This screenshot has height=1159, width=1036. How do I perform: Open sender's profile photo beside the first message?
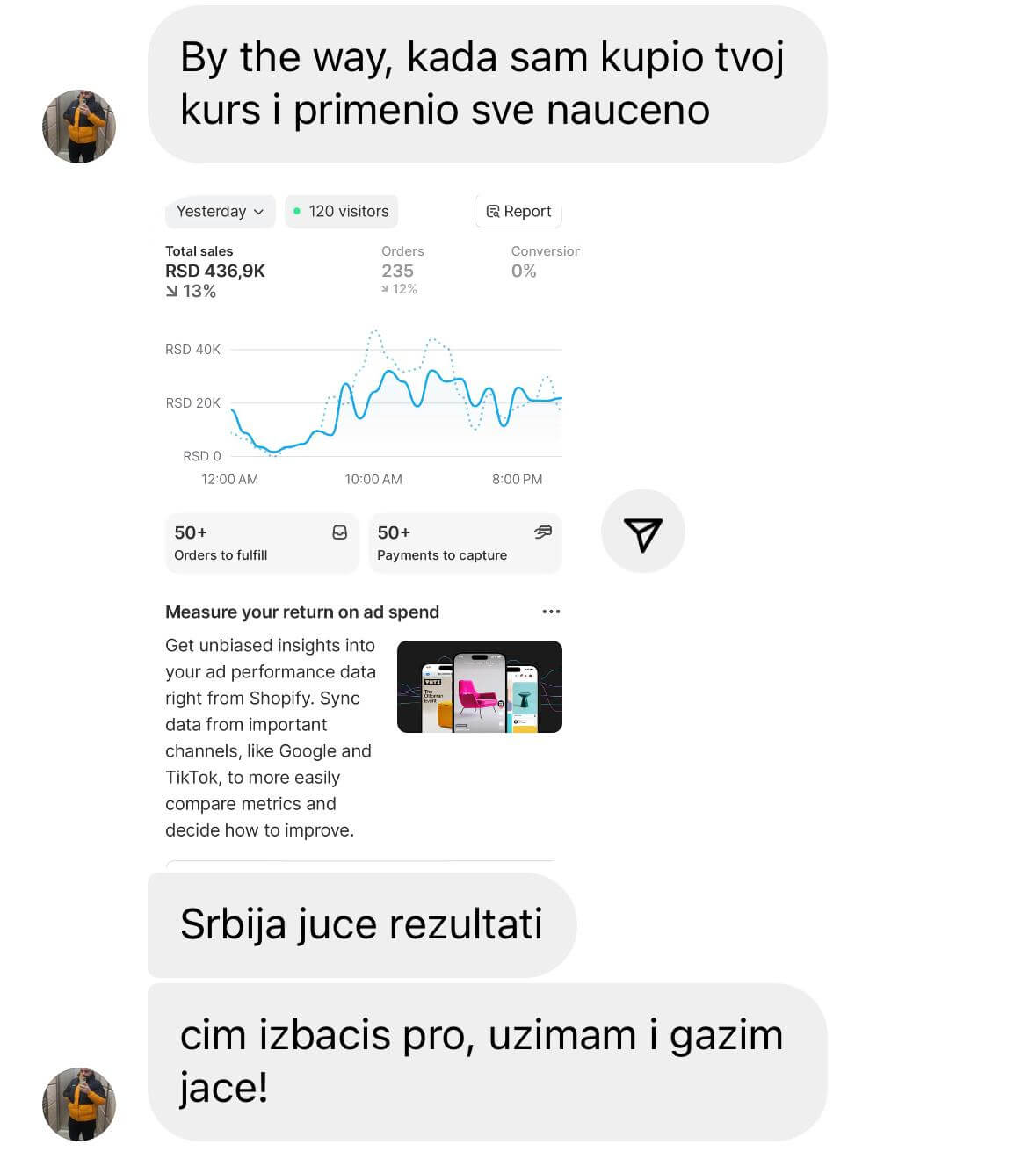79,127
